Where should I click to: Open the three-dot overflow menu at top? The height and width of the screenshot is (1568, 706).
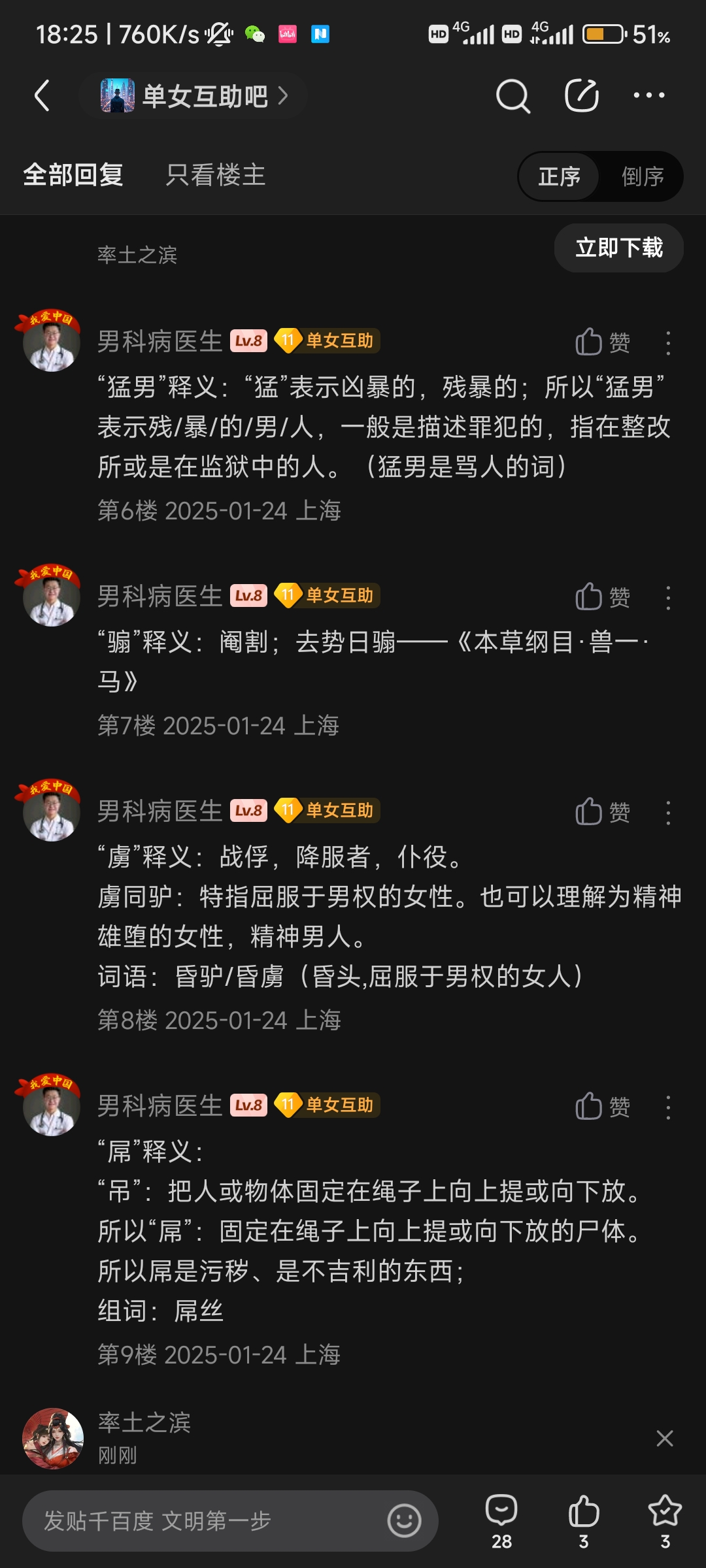pyautogui.click(x=648, y=96)
